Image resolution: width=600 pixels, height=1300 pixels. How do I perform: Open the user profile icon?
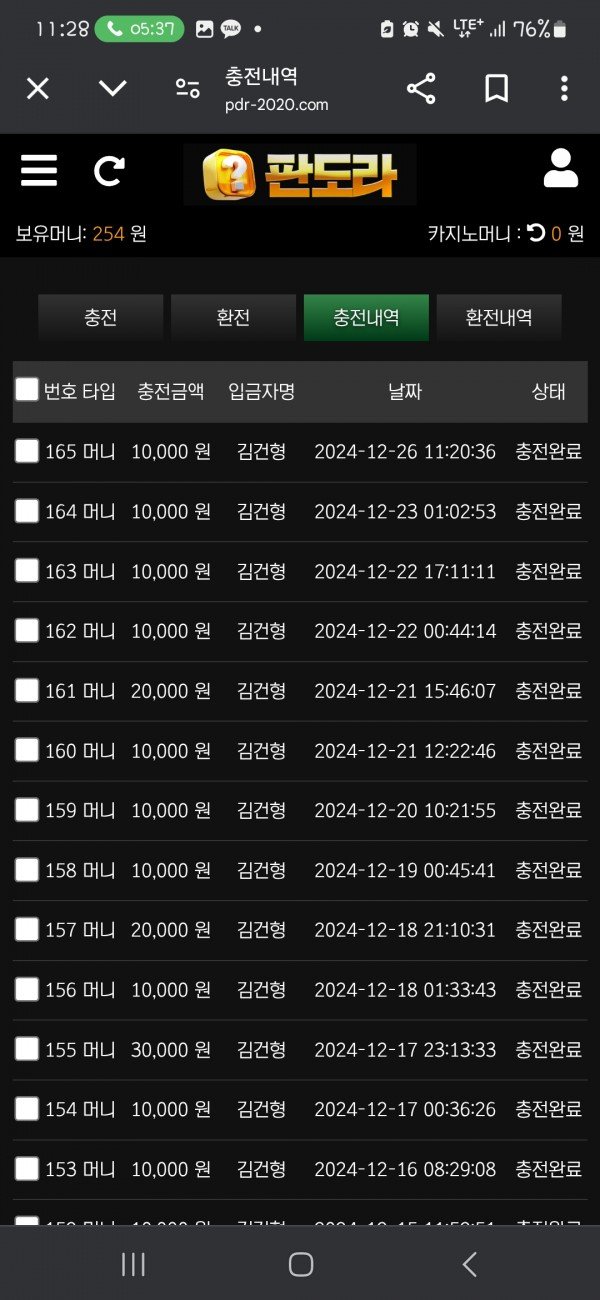pyautogui.click(x=561, y=169)
